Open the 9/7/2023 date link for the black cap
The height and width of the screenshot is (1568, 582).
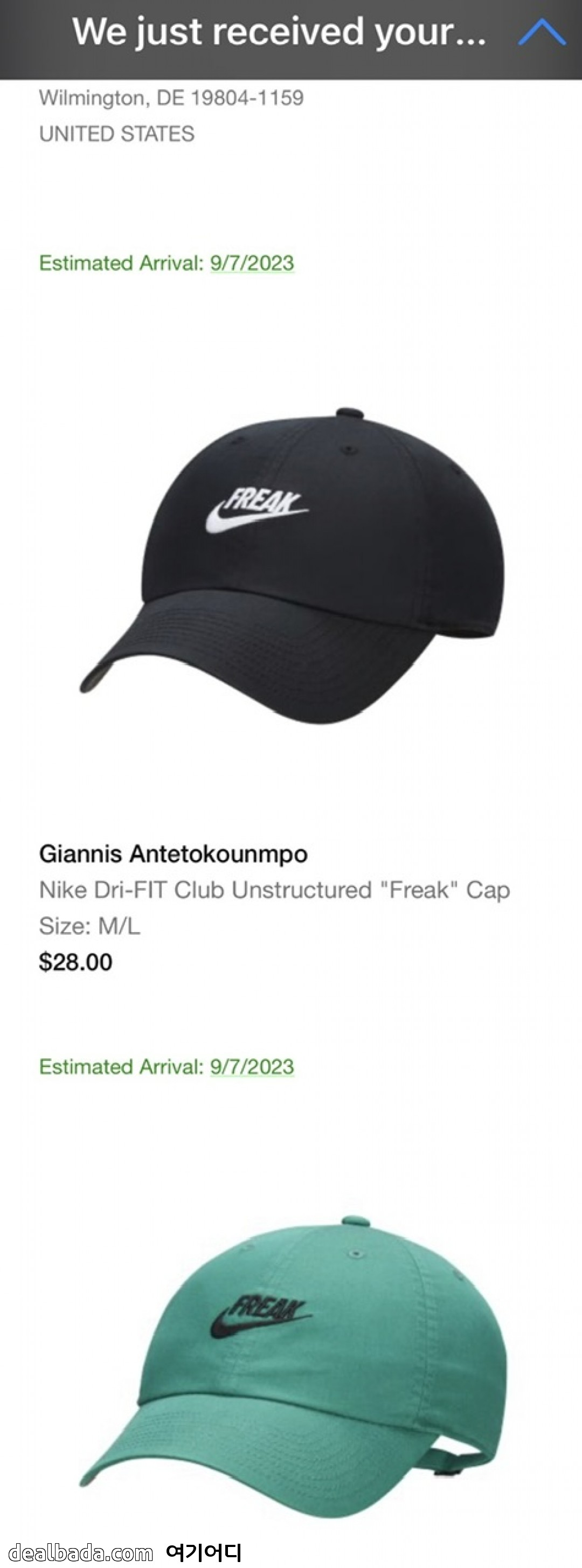(x=252, y=263)
